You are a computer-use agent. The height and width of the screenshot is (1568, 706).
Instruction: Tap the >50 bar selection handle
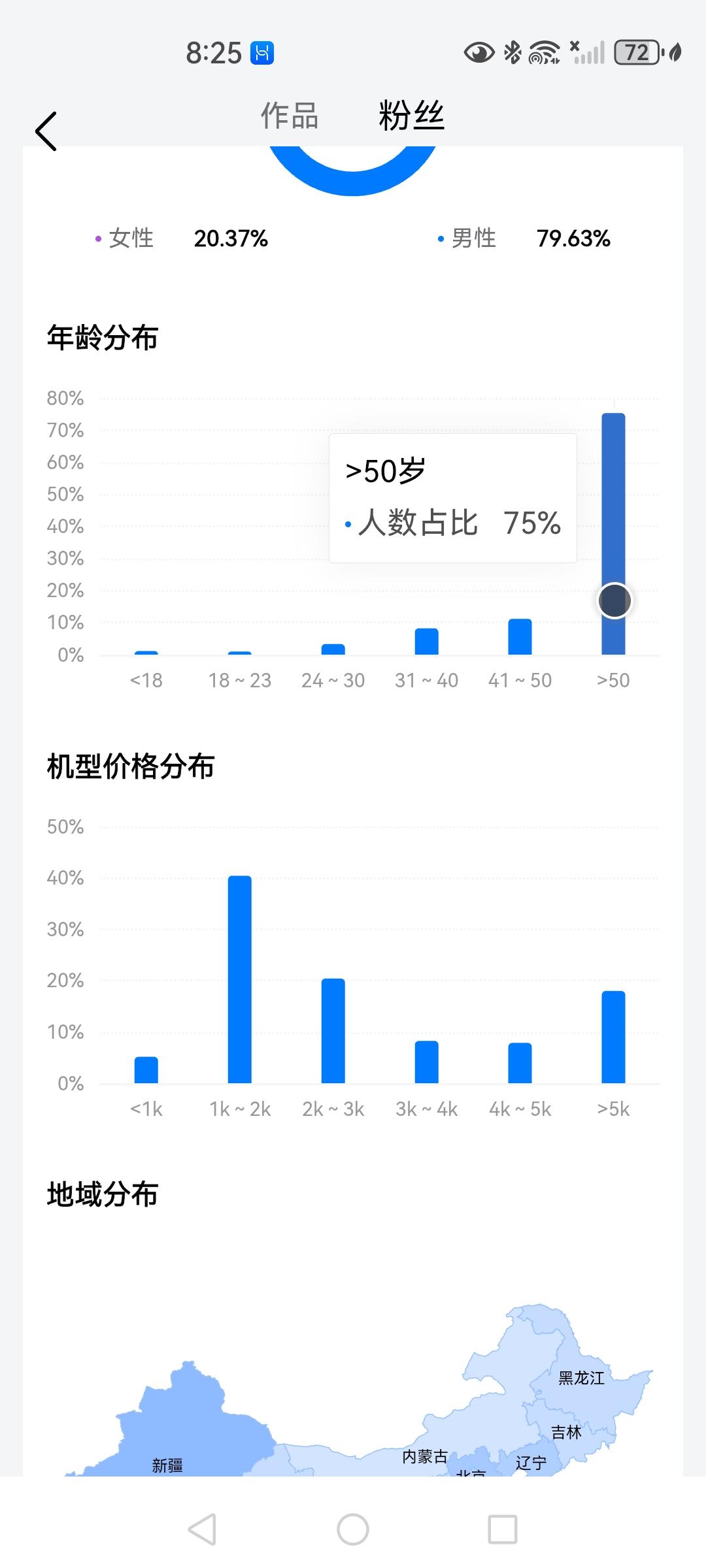pyautogui.click(x=614, y=601)
